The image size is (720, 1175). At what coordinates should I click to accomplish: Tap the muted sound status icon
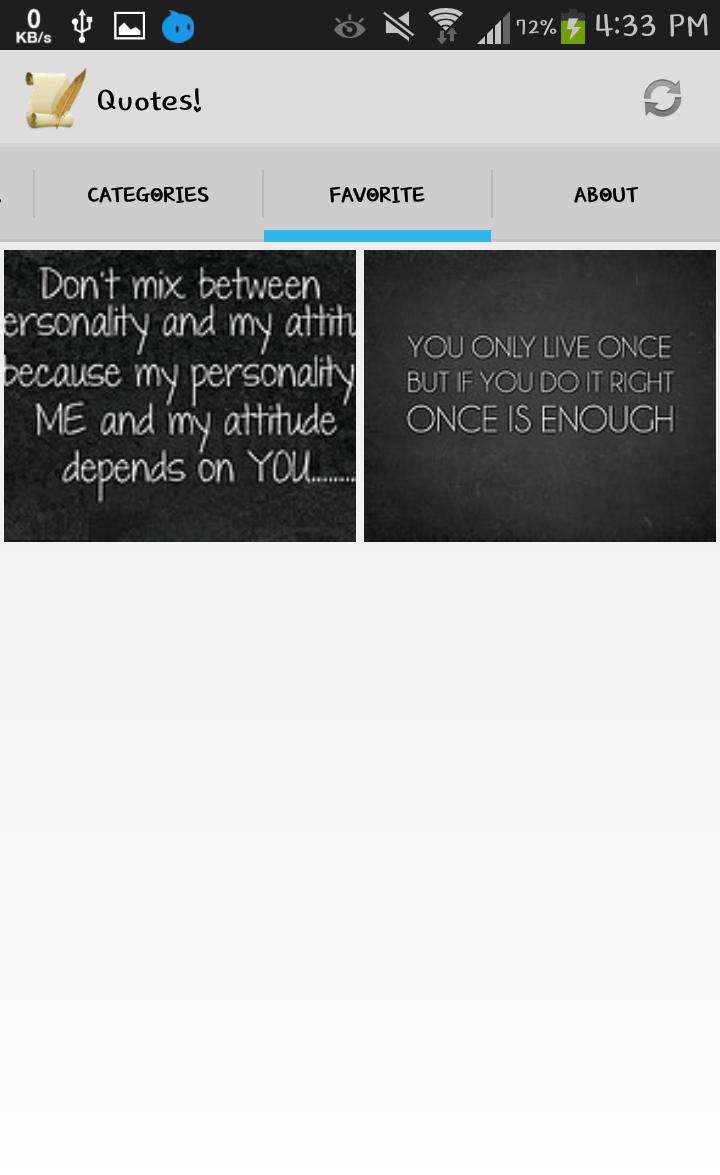[396, 25]
